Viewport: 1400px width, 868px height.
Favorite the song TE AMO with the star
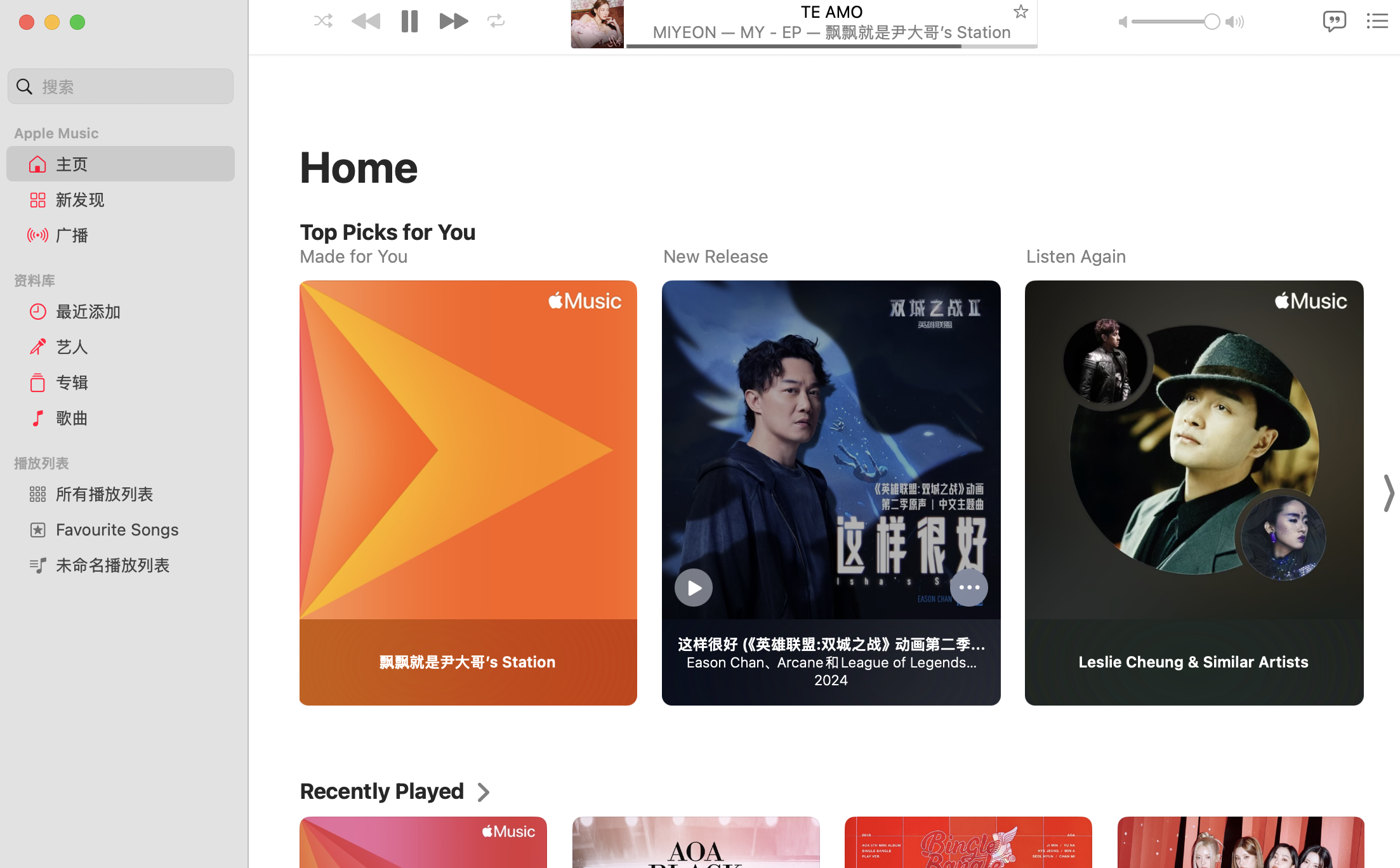tap(1020, 11)
